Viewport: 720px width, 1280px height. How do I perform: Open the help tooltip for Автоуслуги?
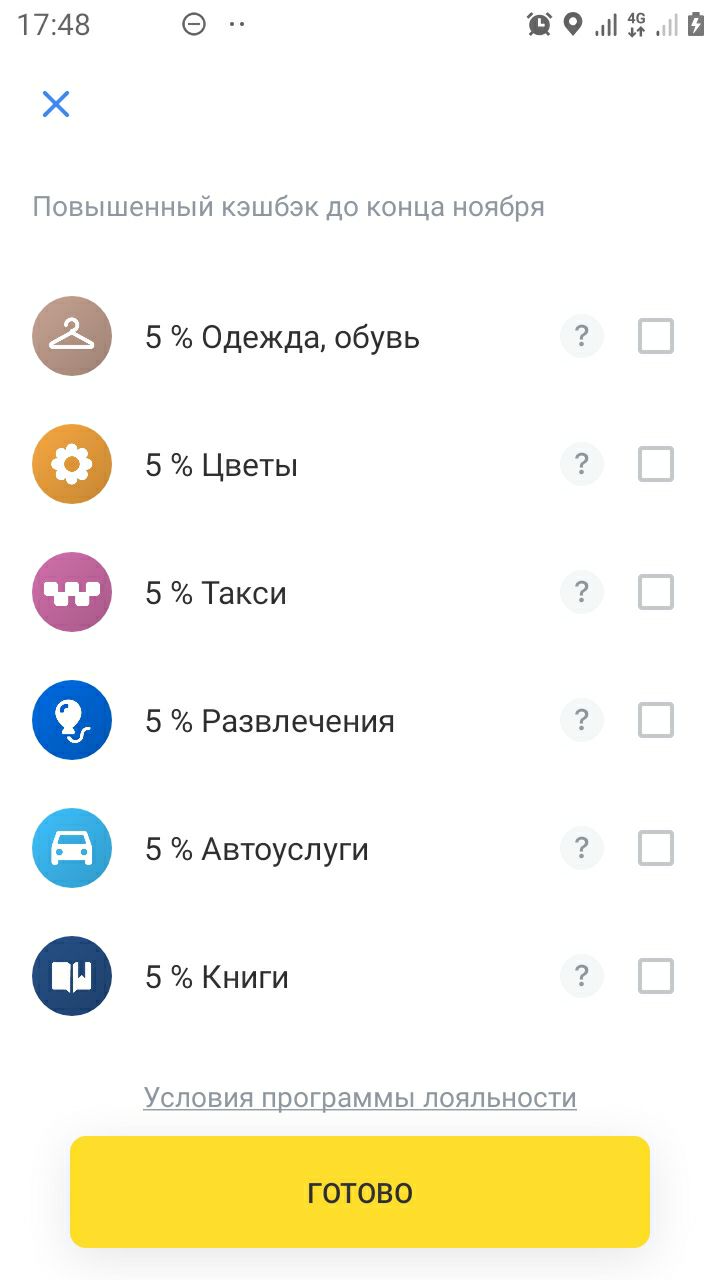click(582, 848)
